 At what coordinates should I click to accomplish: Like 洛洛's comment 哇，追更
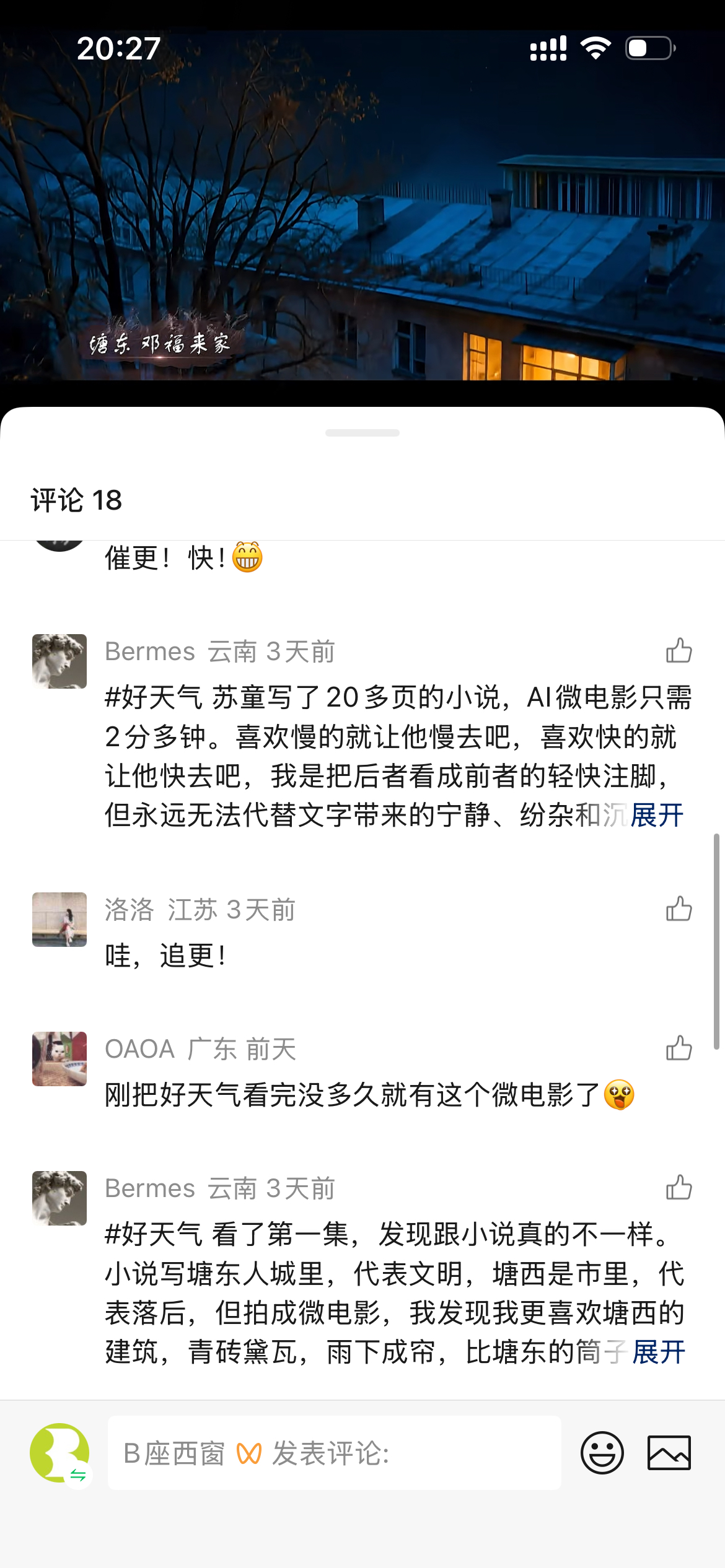click(679, 909)
